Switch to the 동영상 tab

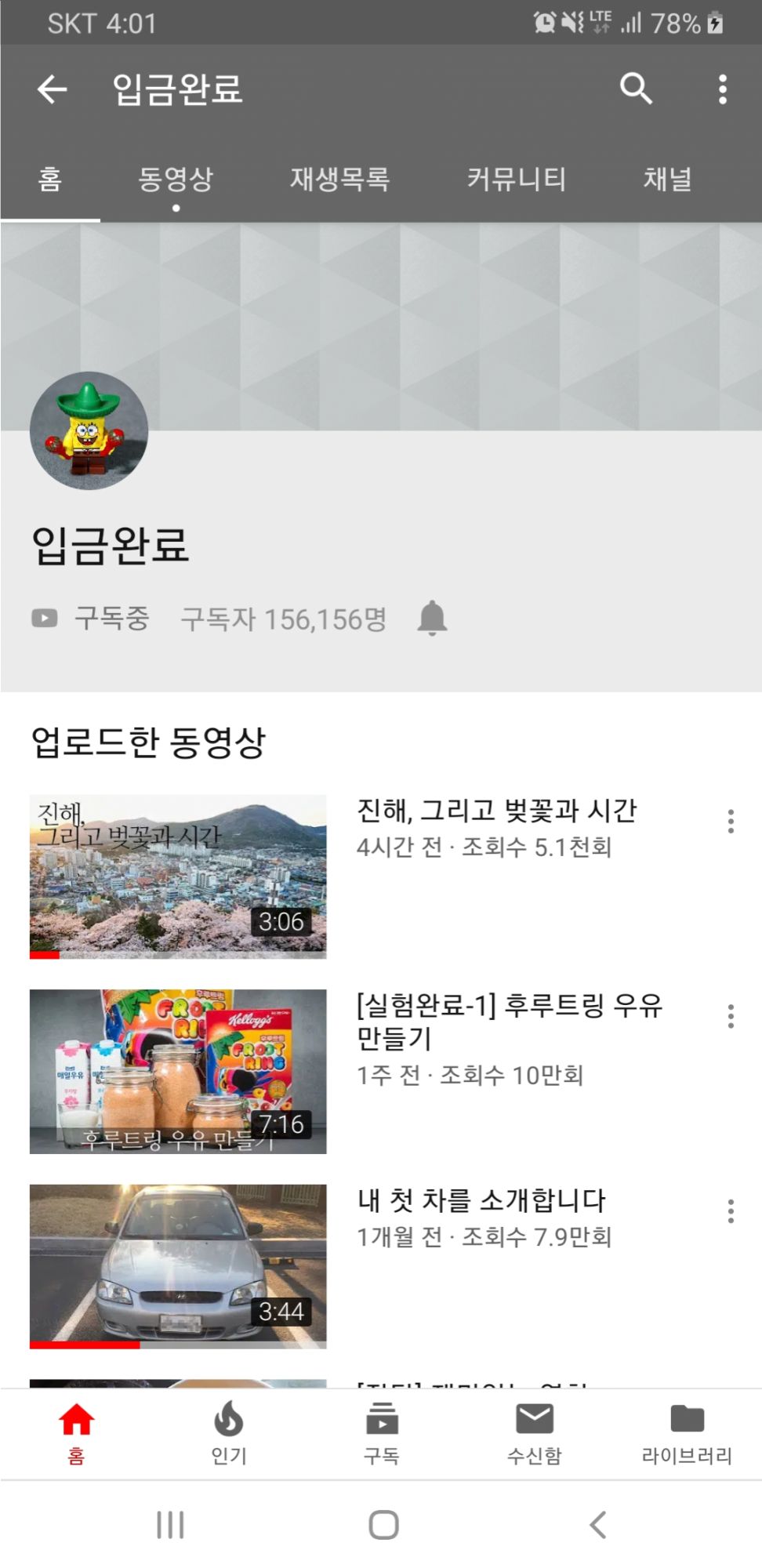tap(176, 180)
